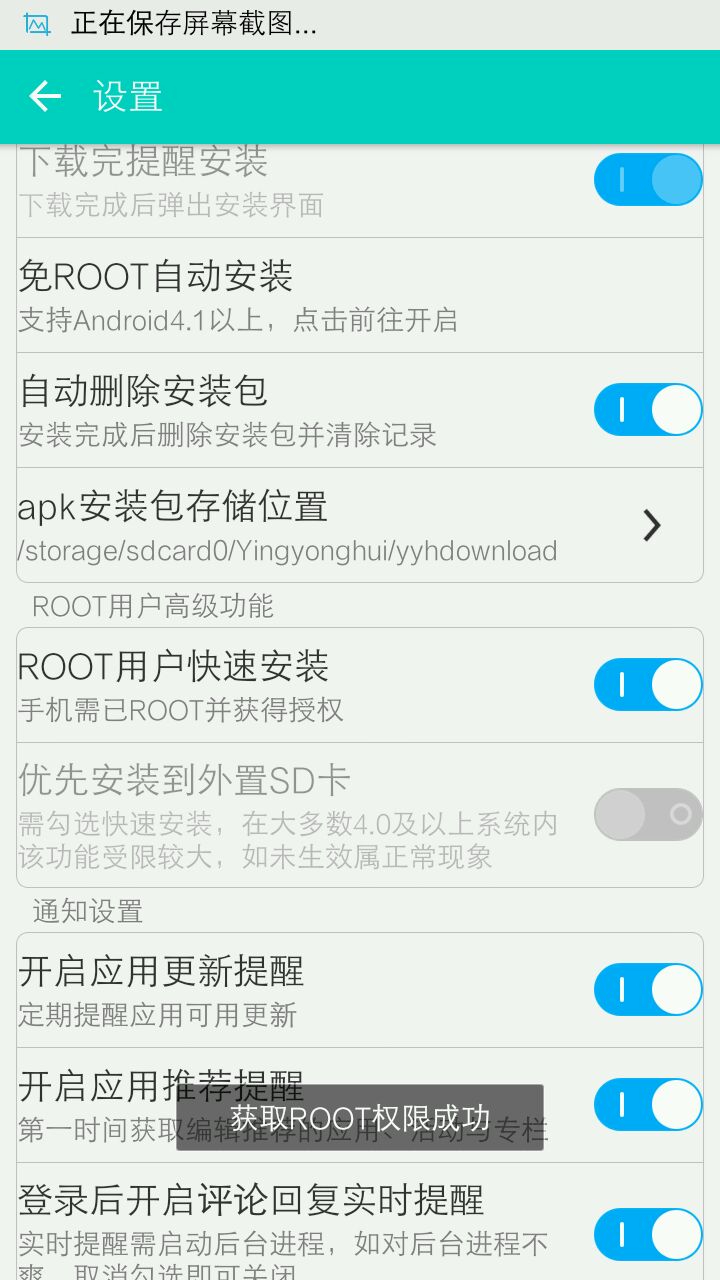
Task: Toggle 优先安装到外置SD卡 switch
Action: pos(648,814)
